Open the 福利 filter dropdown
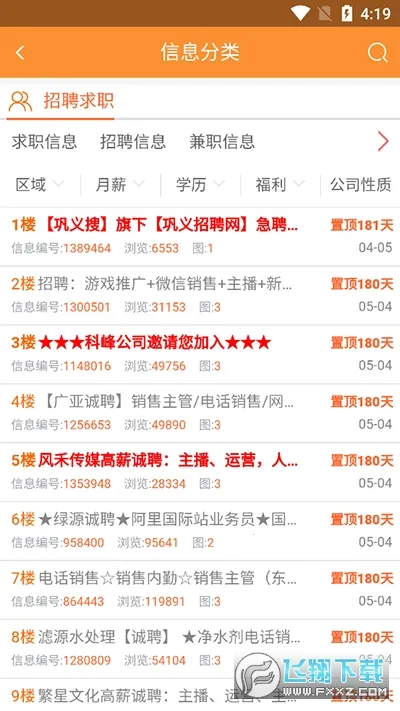 [280, 185]
